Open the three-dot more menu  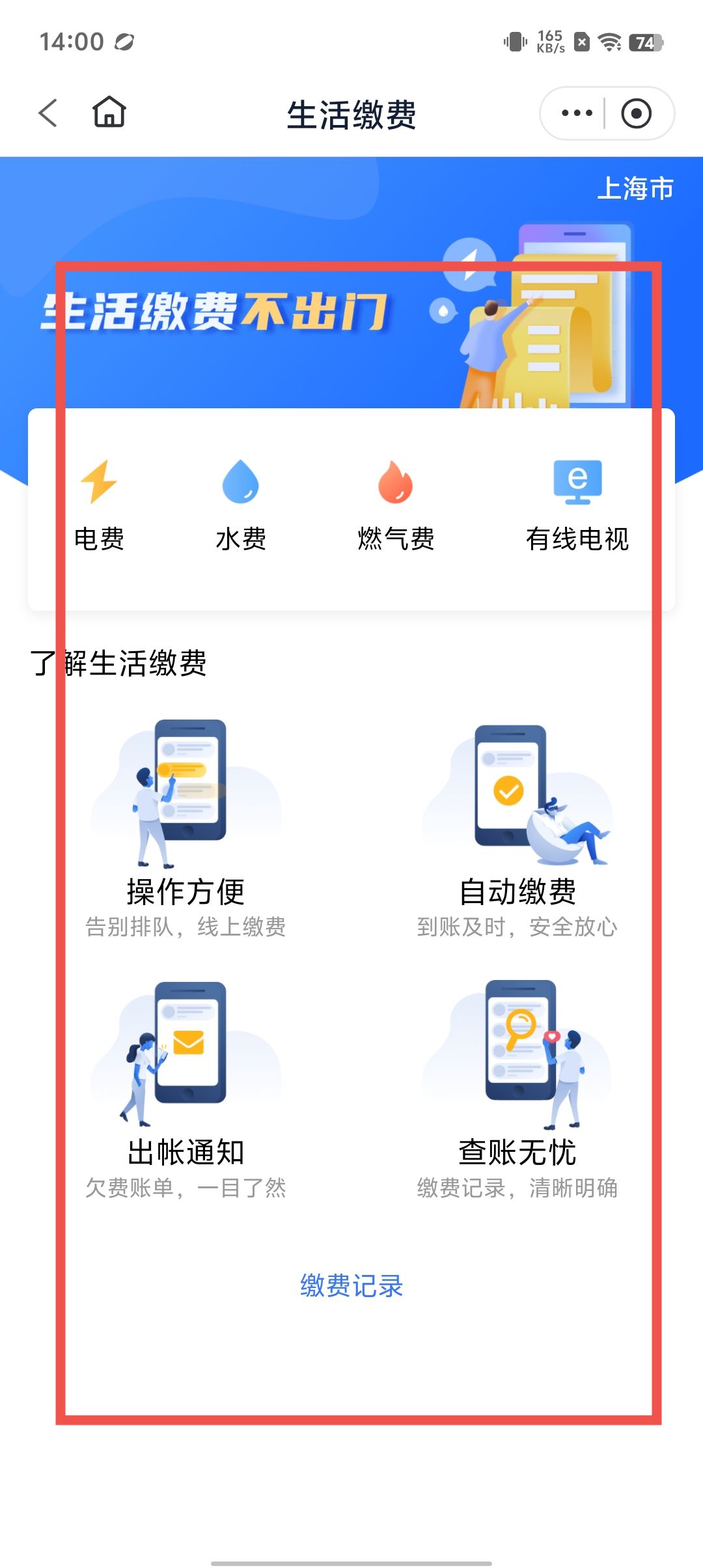tap(576, 113)
